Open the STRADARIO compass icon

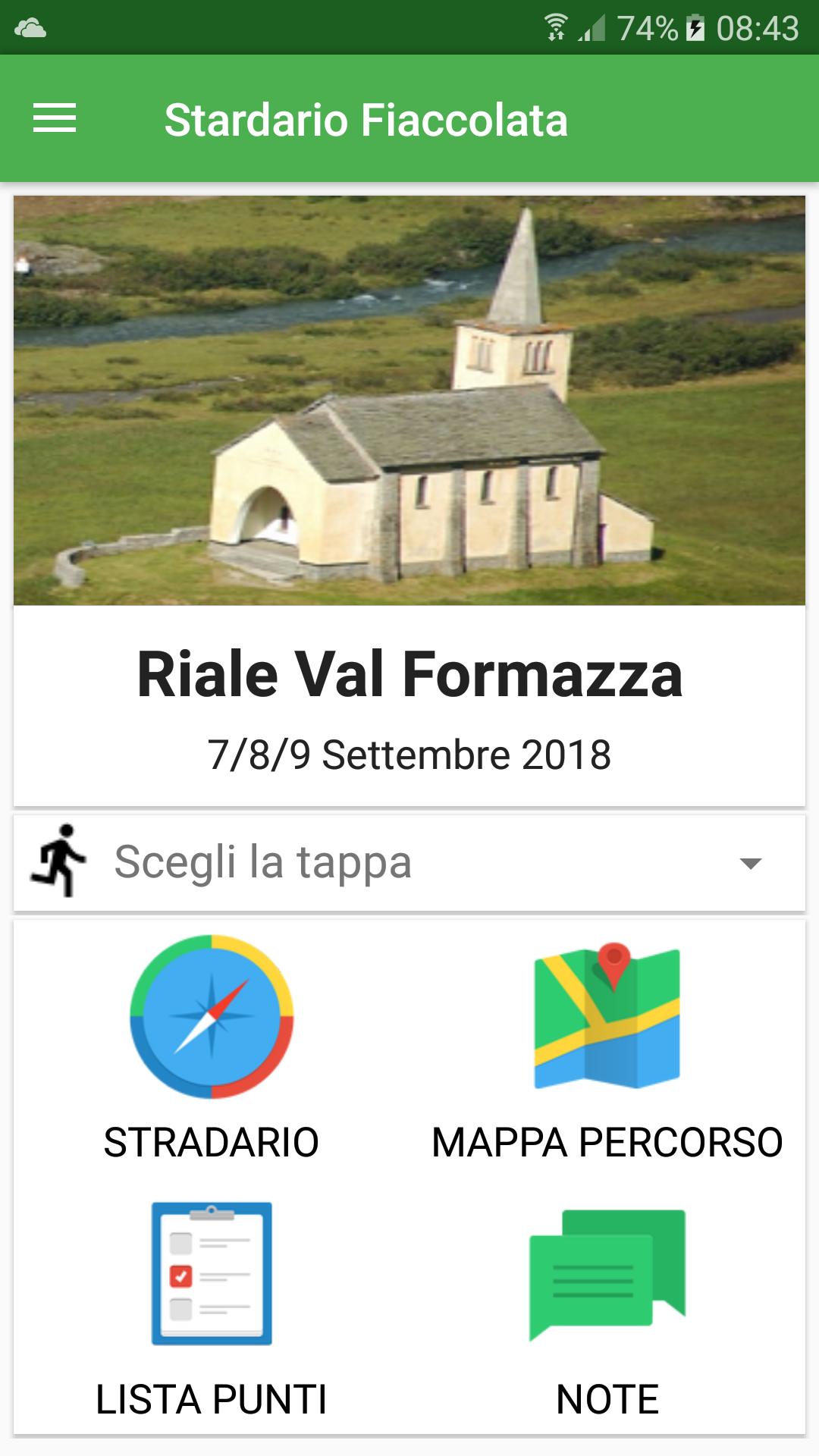click(x=212, y=1020)
